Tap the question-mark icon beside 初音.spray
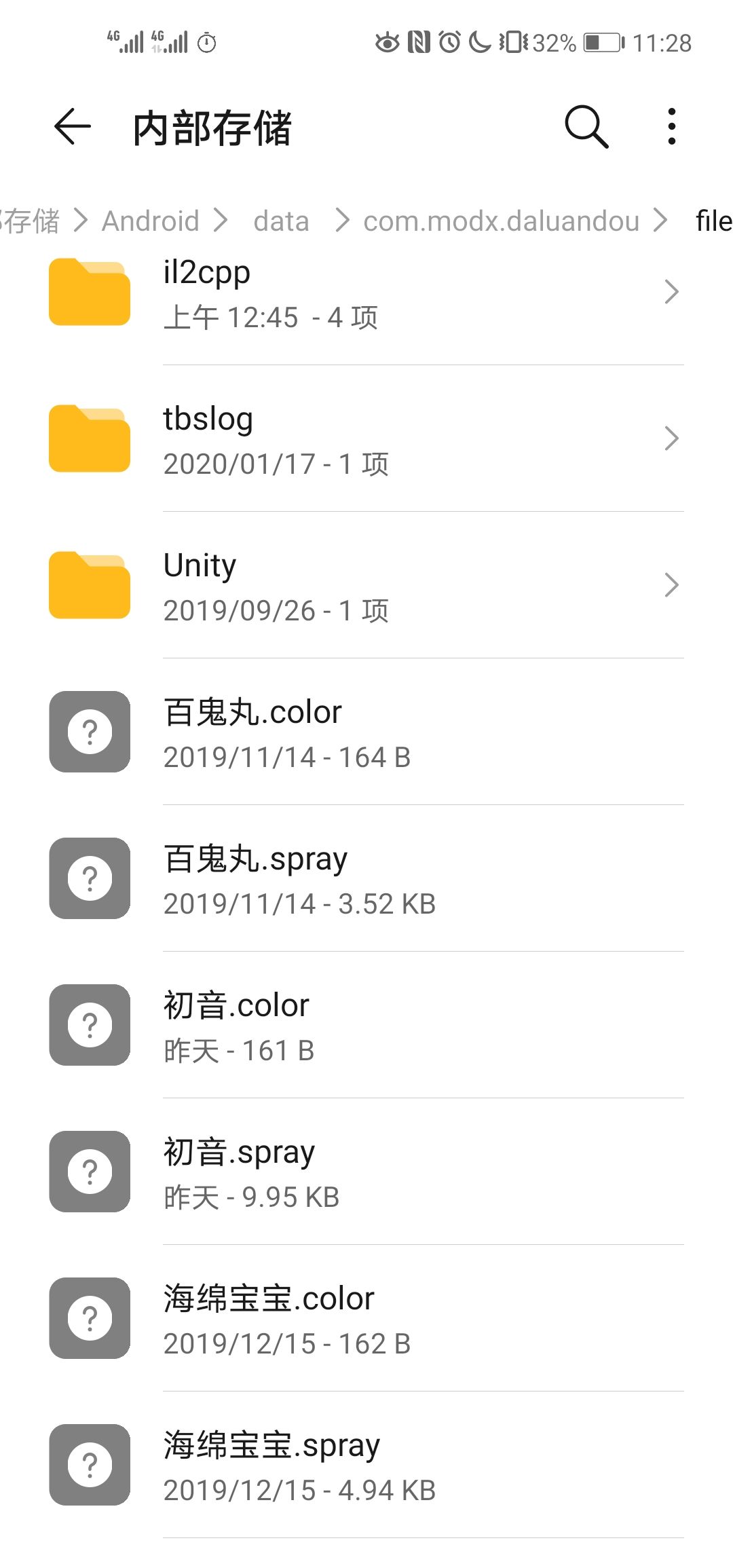Screen dimensions: 733x1568 point(89,1172)
